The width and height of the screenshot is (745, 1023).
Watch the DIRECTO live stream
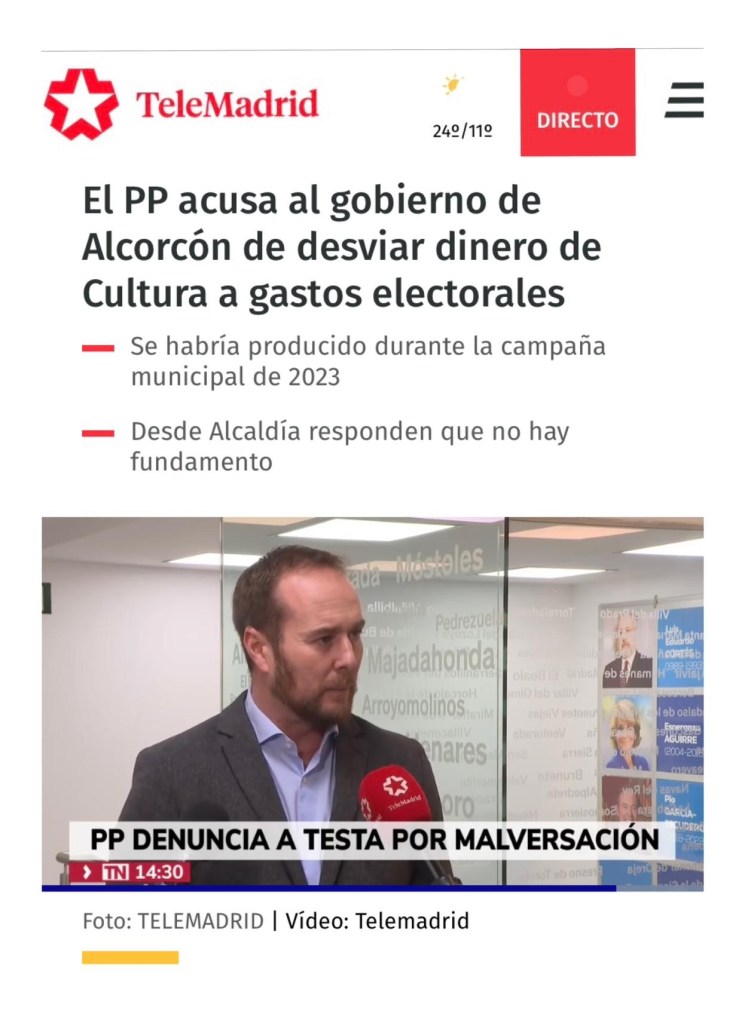[577, 103]
